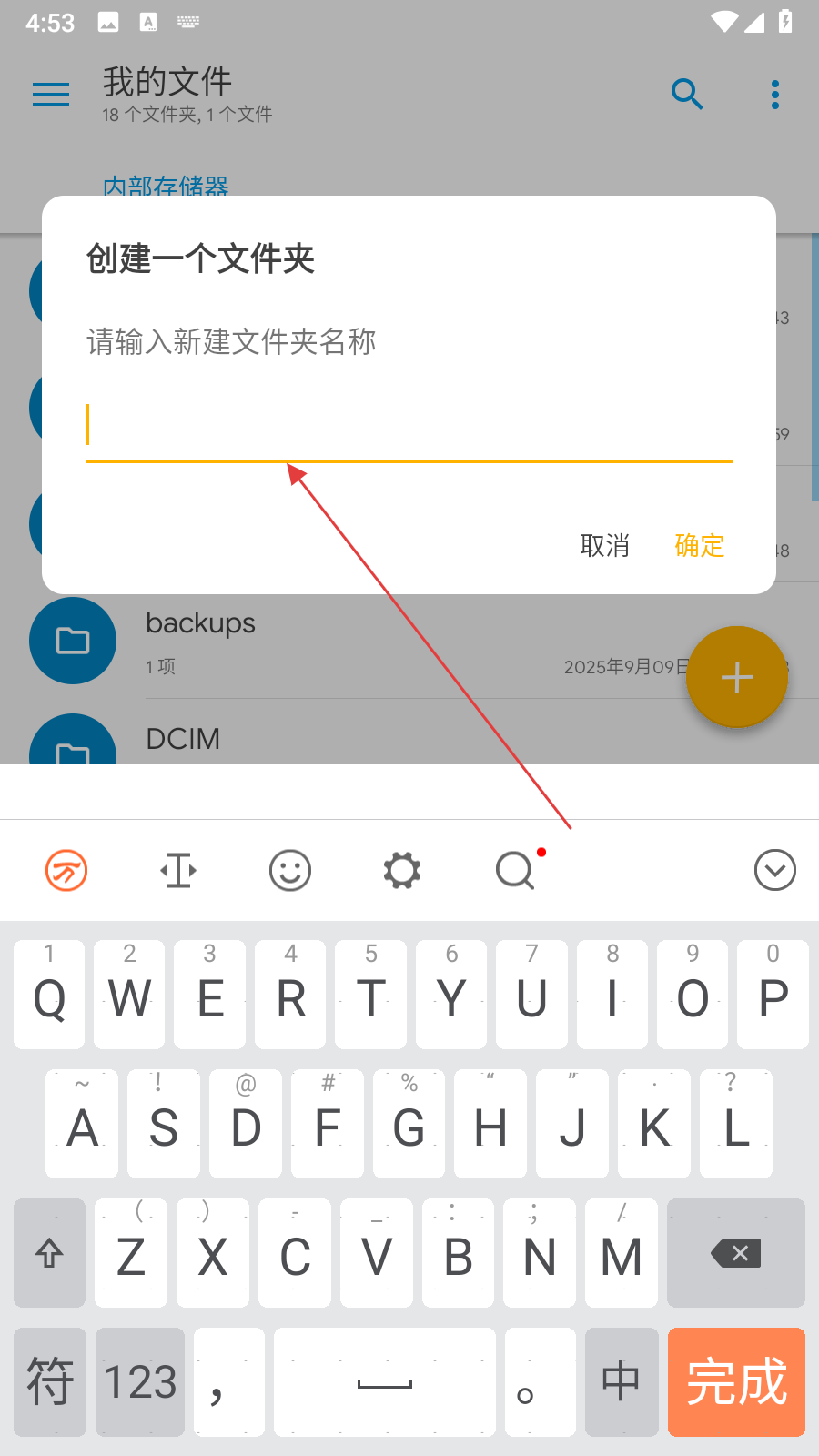
Task: Open the keyboard's emoji panel
Action: click(290, 871)
